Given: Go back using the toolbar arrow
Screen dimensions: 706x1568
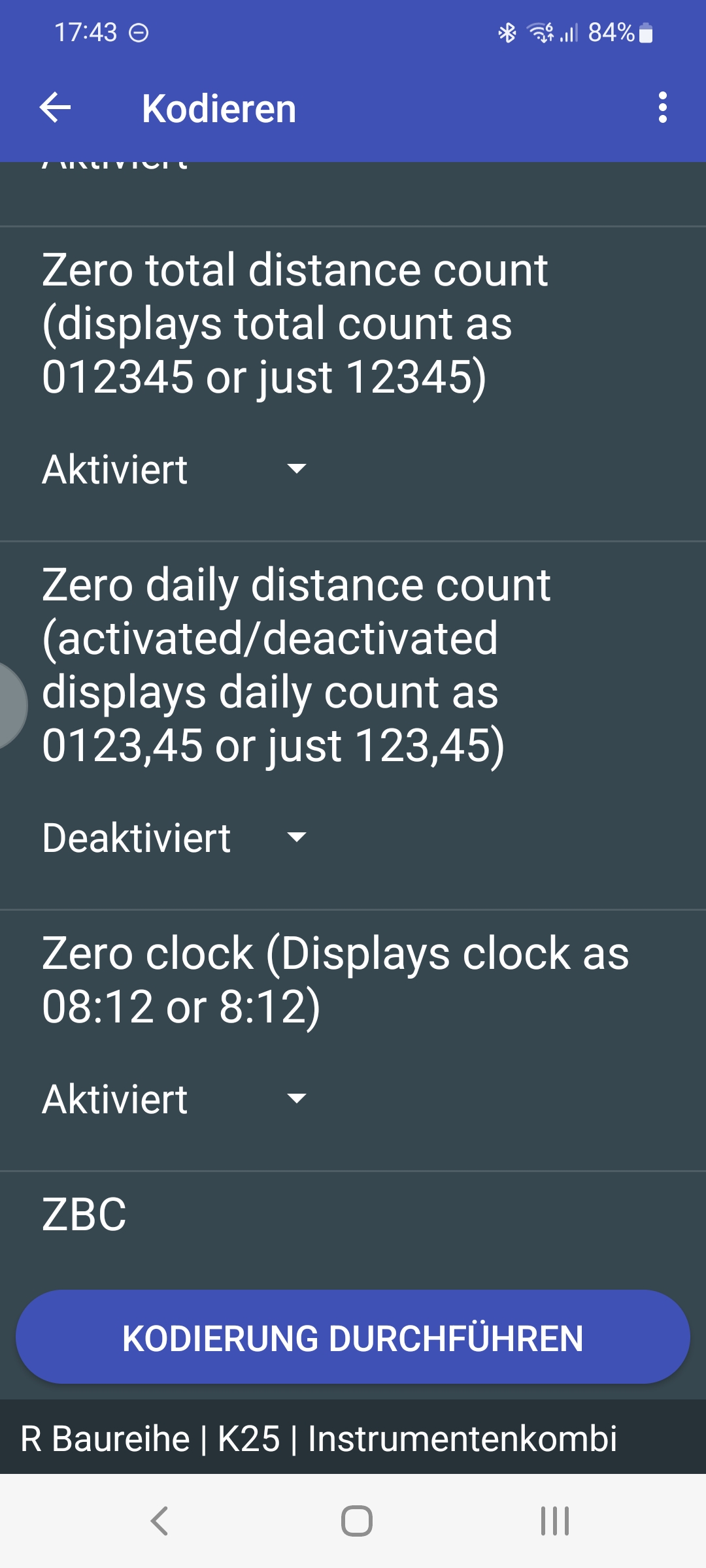Looking at the screenshot, I should [56, 108].
